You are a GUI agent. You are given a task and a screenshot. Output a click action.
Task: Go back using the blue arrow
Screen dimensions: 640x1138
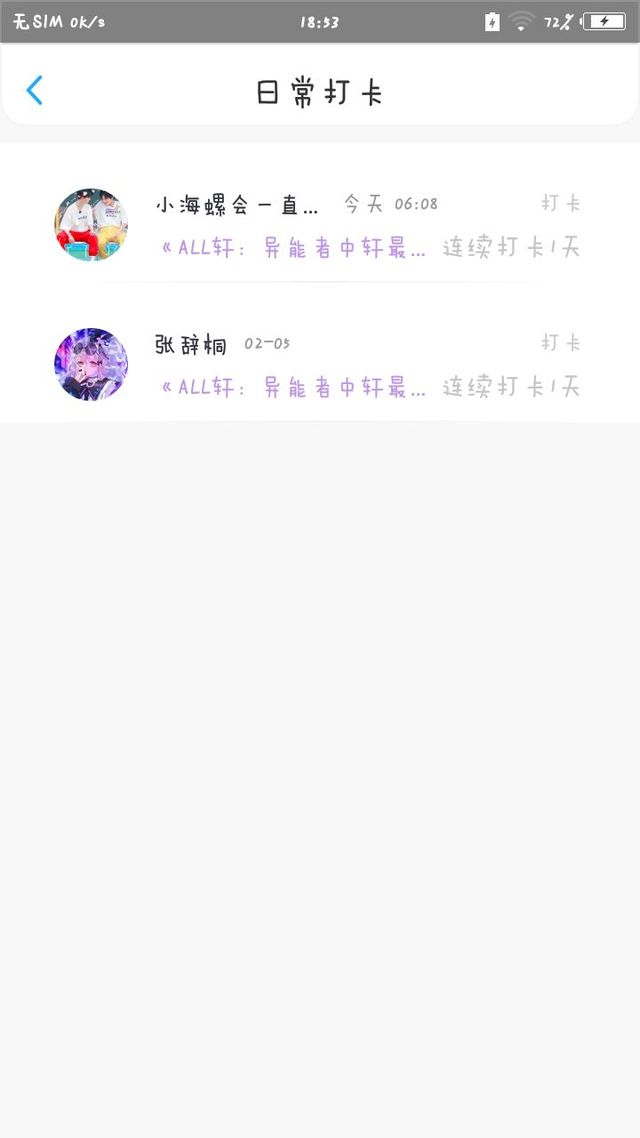tap(34, 91)
